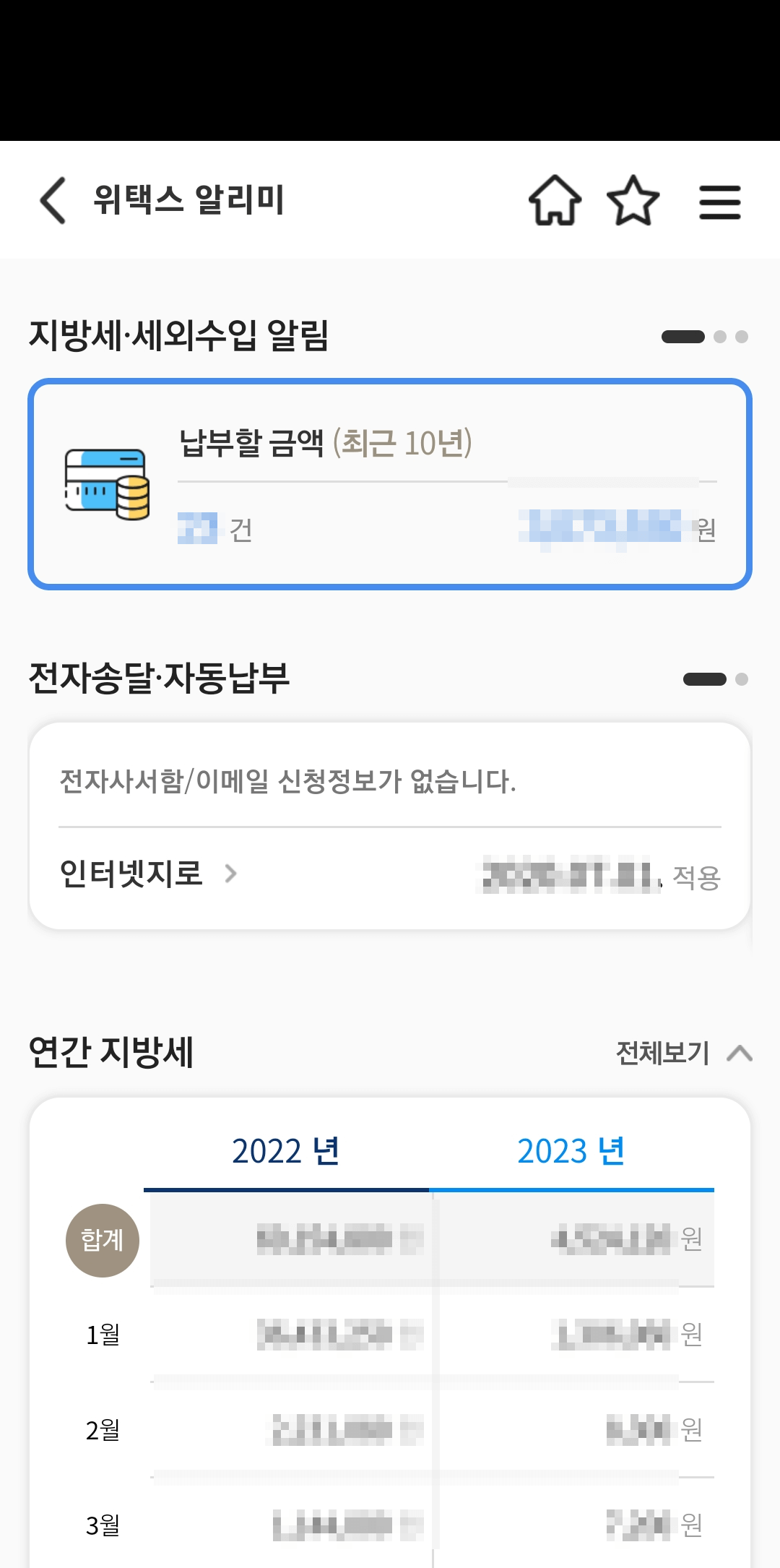Select the second carousel dot under 지방세·세외수입 알림
This screenshot has height=1568, width=780.
(720, 336)
